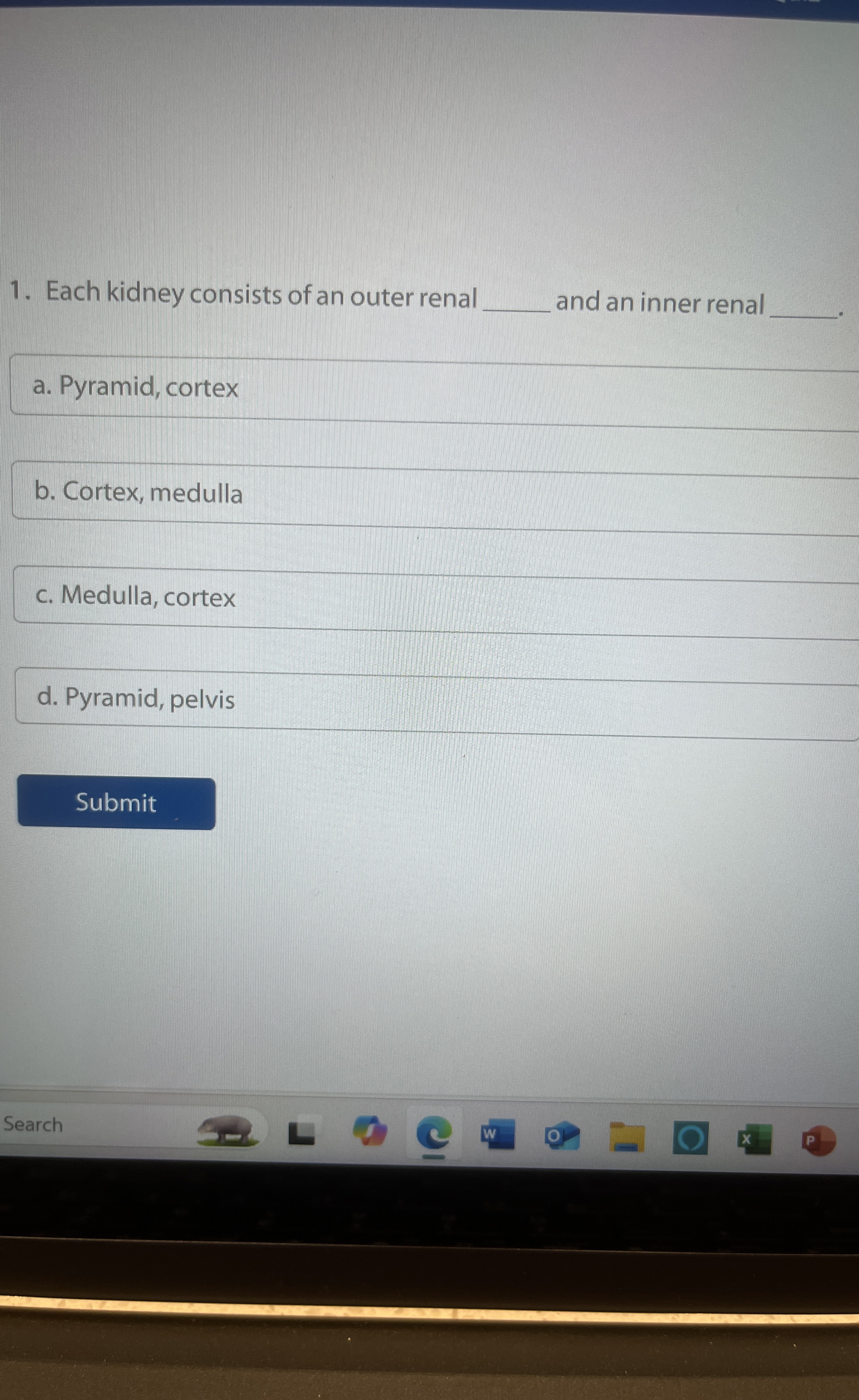Launch Copilot from the taskbar
Image resolution: width=859 pixels, height=1400 pixels.
[x=369, y=1131]
